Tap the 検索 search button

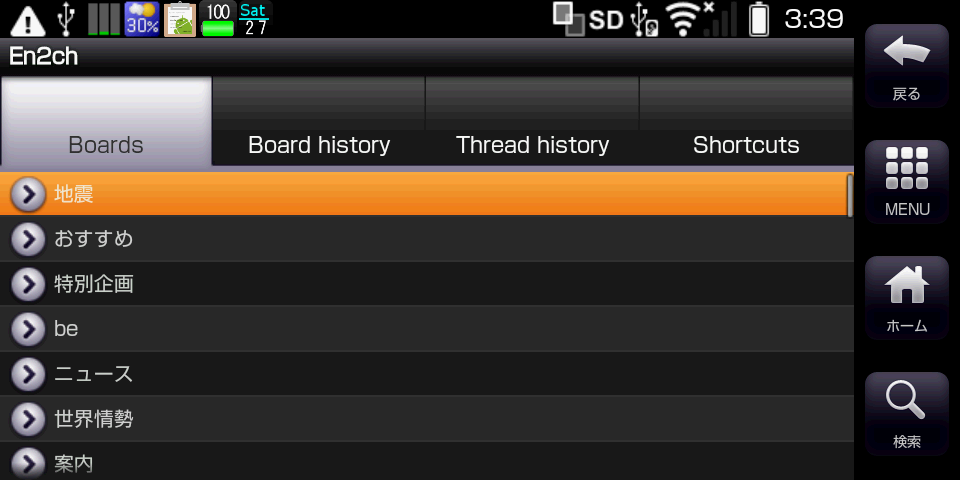coord(906,414)
